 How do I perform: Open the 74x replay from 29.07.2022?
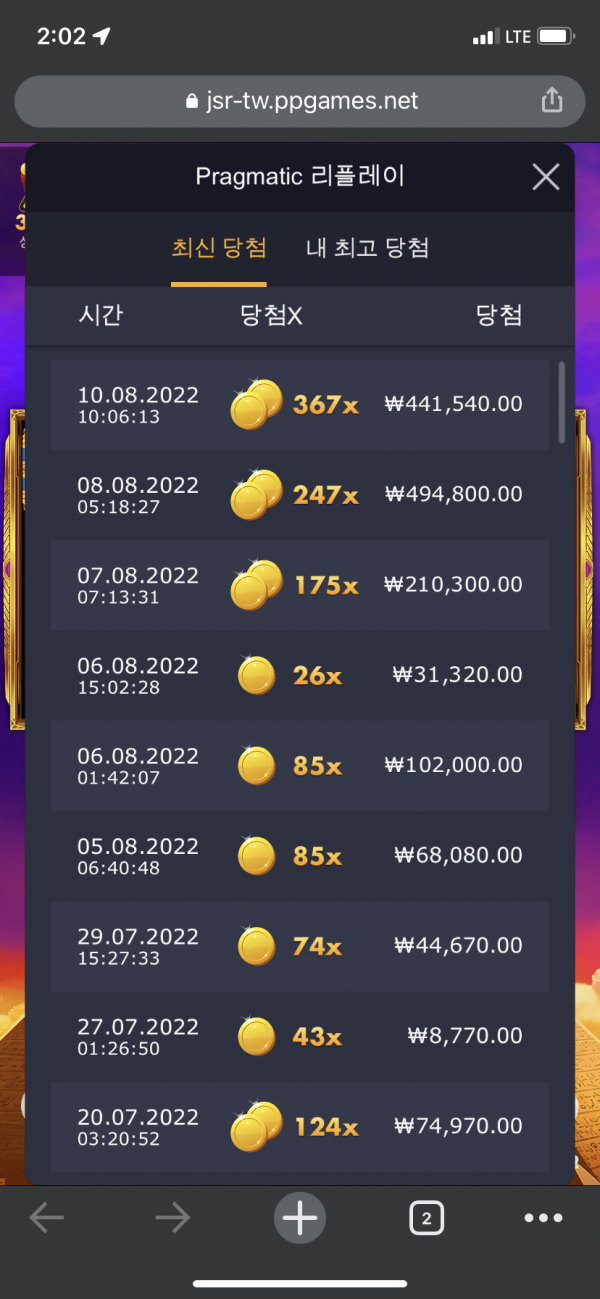tap(300, 946)
